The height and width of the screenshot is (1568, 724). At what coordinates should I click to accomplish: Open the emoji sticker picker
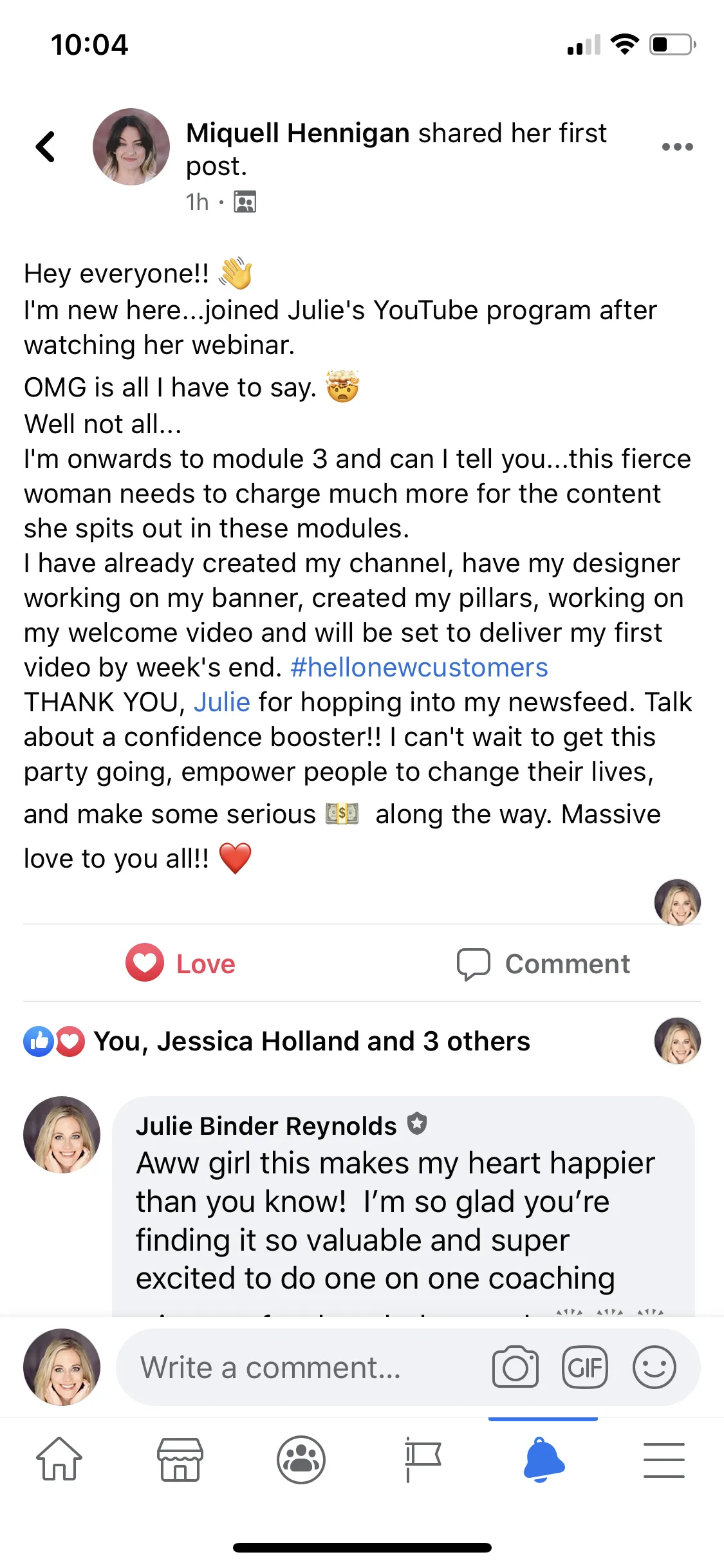point(654,1367)
